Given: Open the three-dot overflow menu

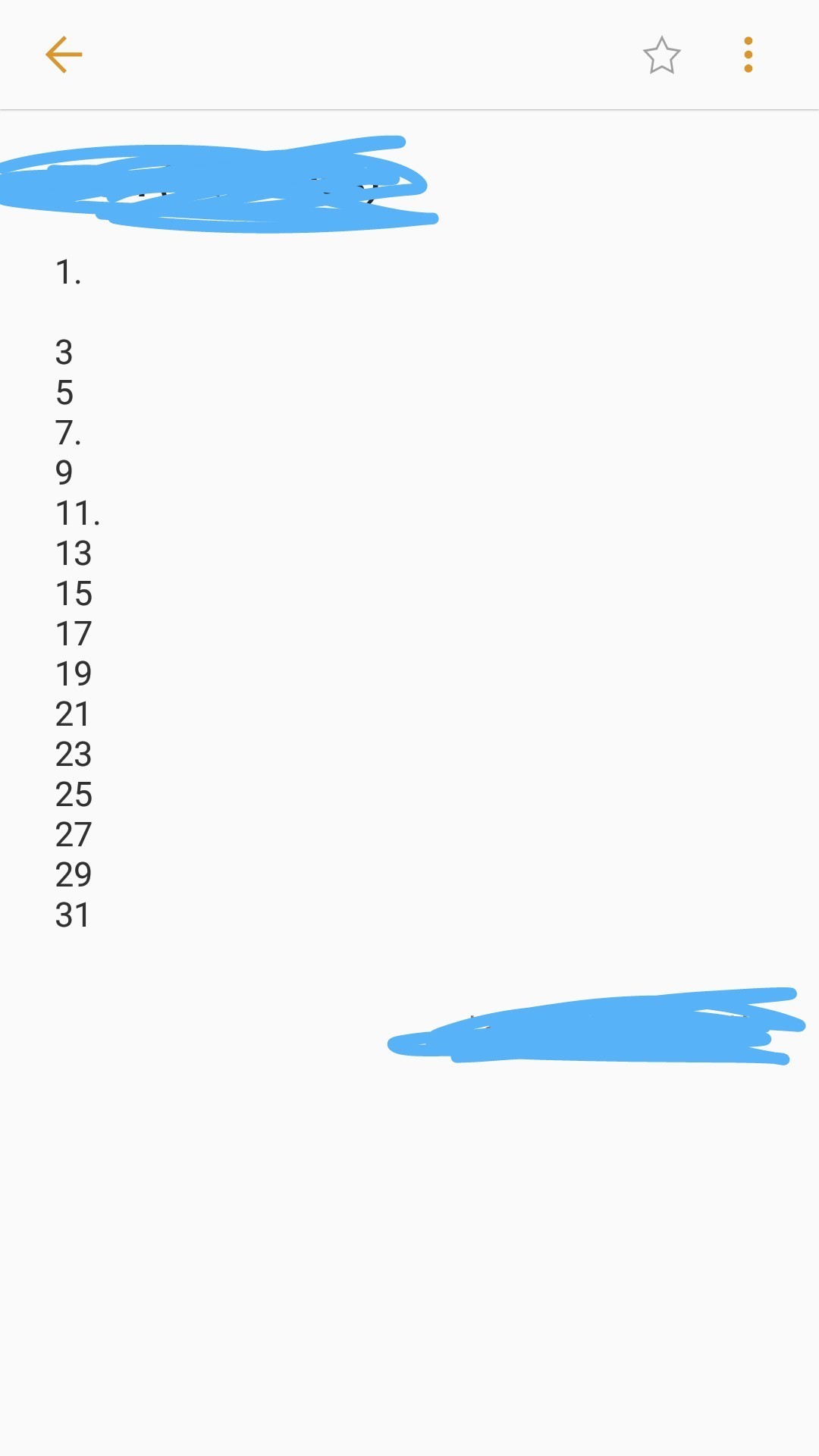Looking at the screenshot, I should (x=748, y=55).
